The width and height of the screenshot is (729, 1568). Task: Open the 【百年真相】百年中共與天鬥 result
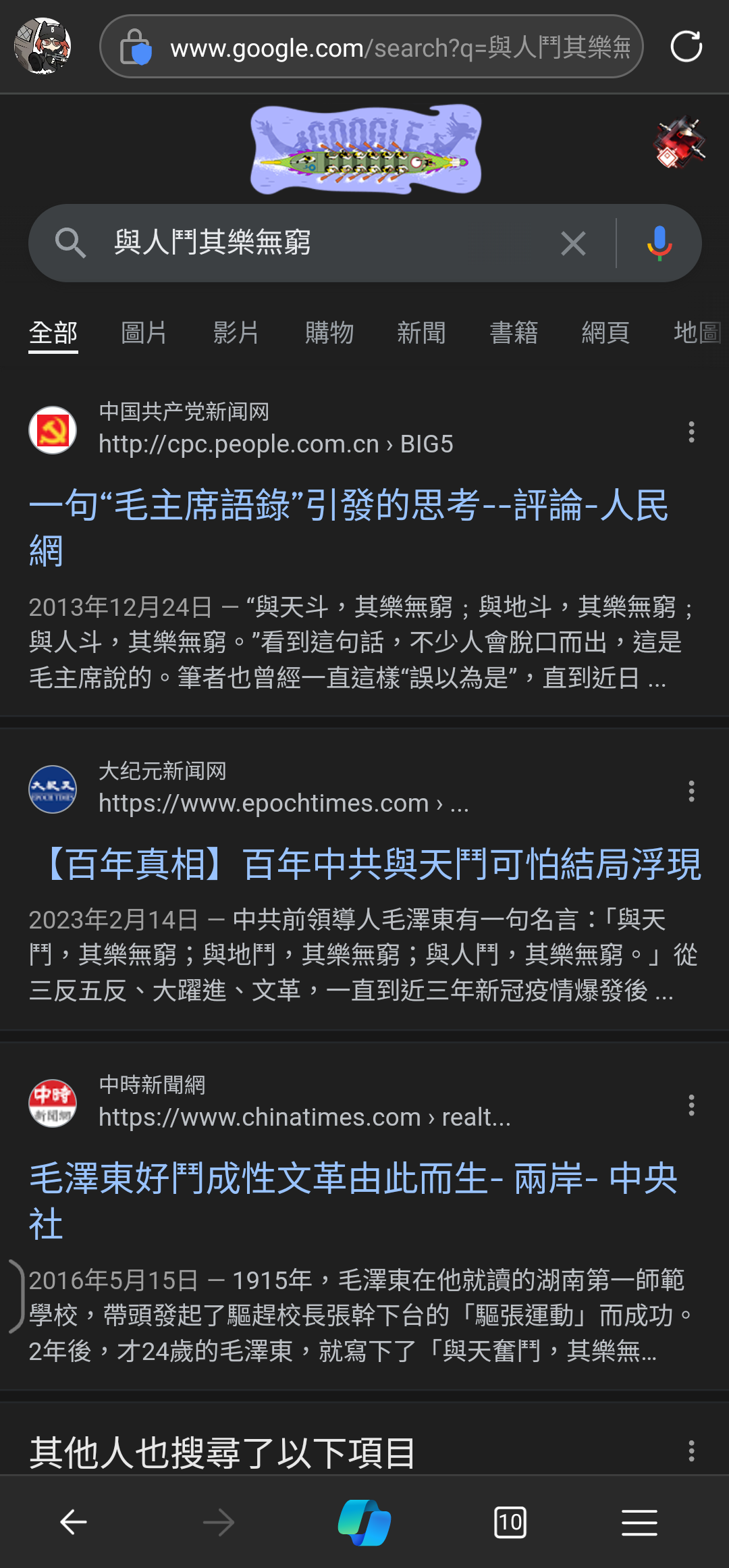coord(371,864)
